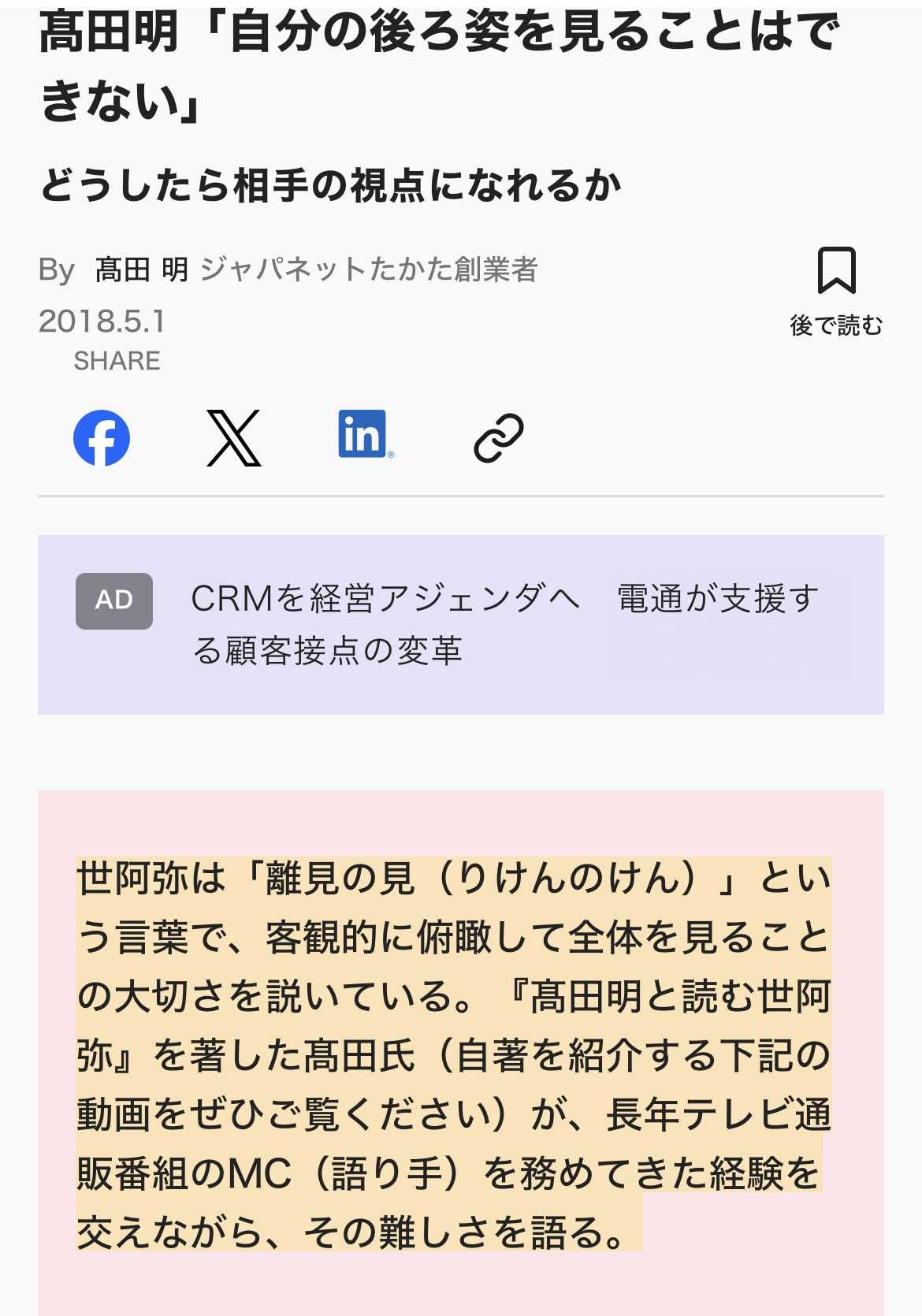Open author 髙田 明 profile
The height and width of the screenshot is (1316, 922).
click(141, 270)
